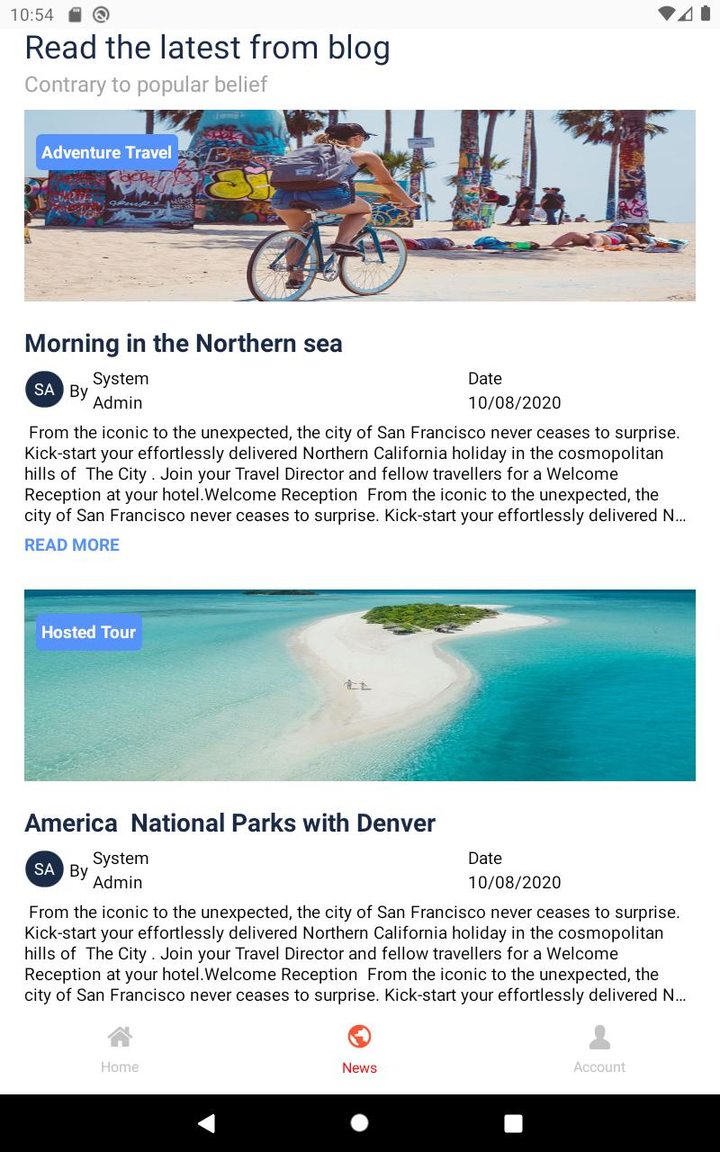Open recent apps from the navigation bar
Screen dimensions: 720x1152
tap(513, 1123)
